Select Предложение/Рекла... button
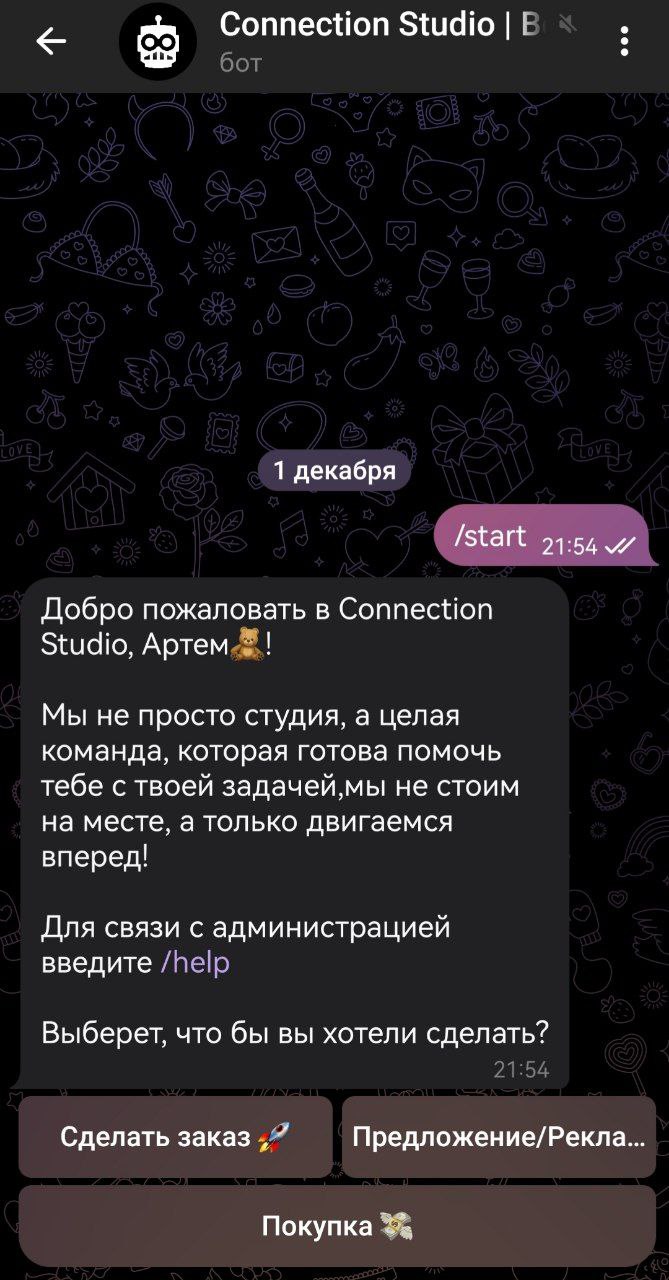The image size is (669, 1280). coord(499,1137)
